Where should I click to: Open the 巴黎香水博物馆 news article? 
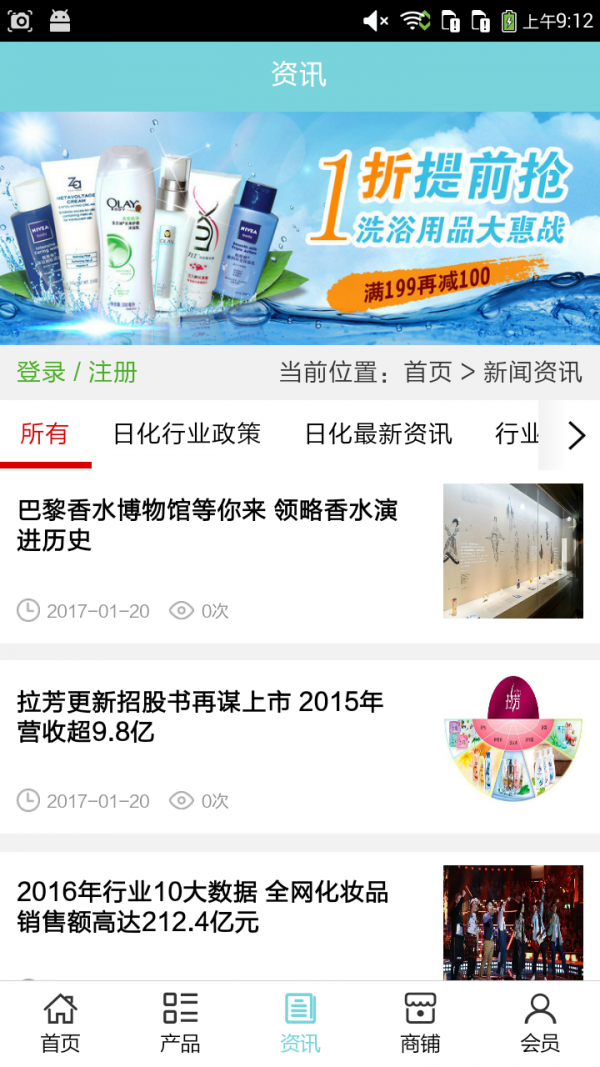pyautogui.click(x=208, y=526)
